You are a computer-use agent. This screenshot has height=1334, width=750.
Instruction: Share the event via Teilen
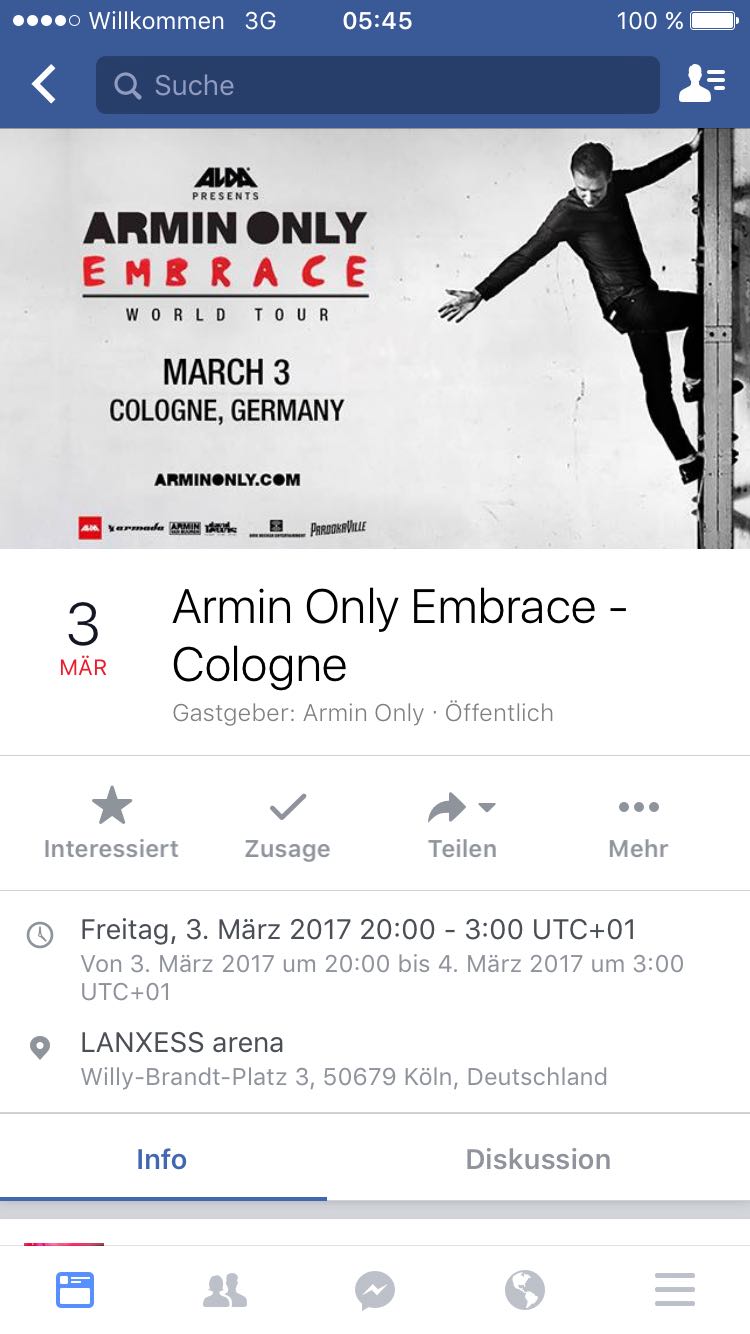[462, 824]
